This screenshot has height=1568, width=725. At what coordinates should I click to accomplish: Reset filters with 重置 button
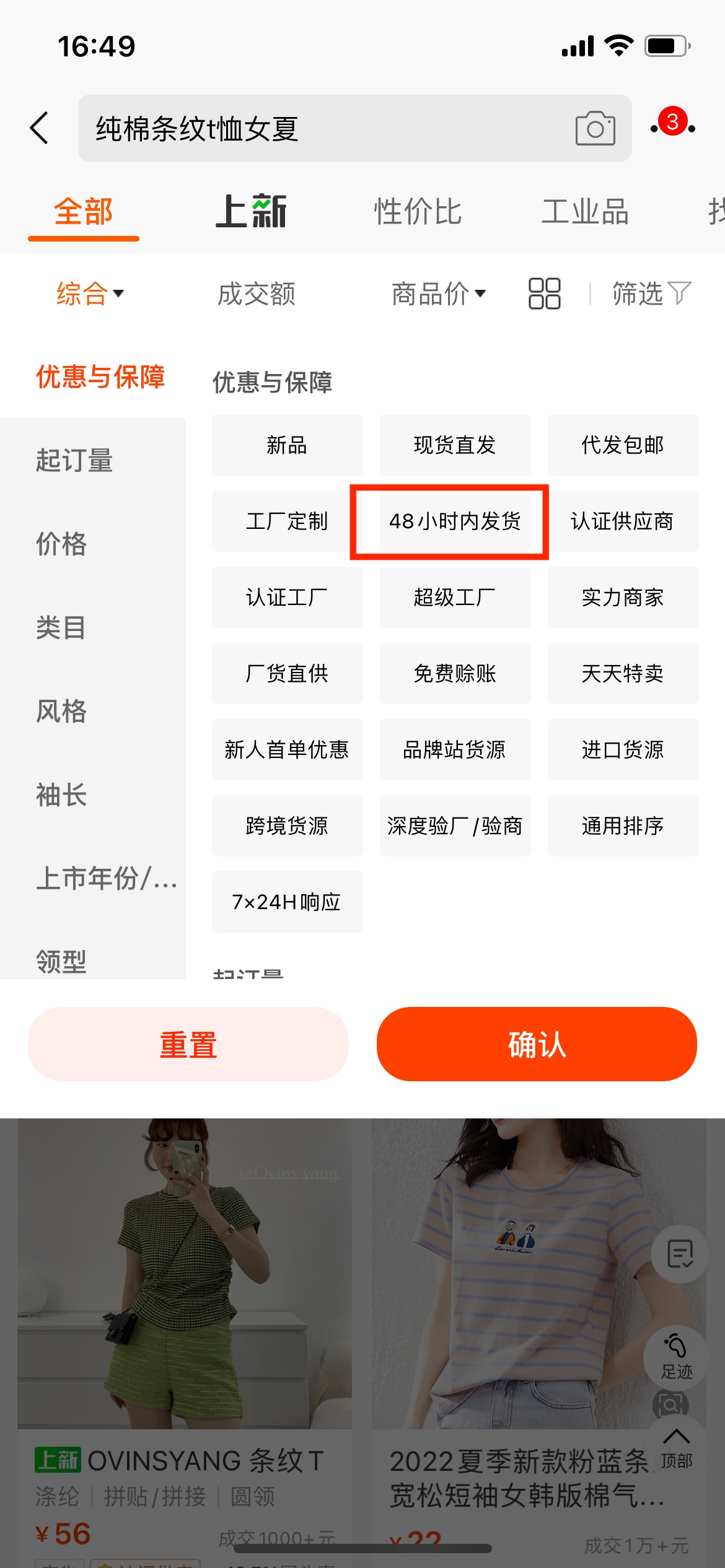click(188, 1045)
